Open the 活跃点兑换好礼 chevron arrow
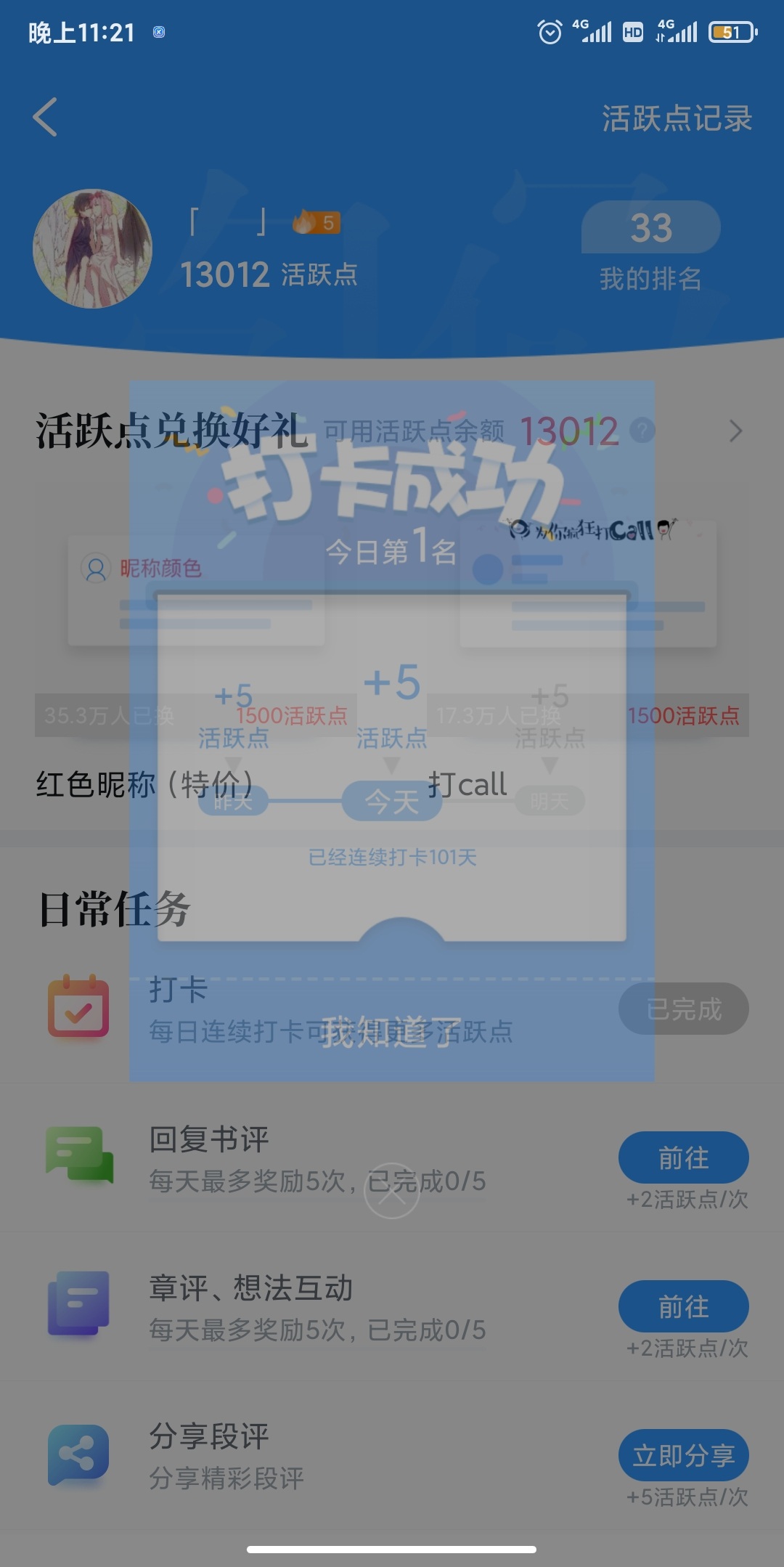 click(735, 431)
